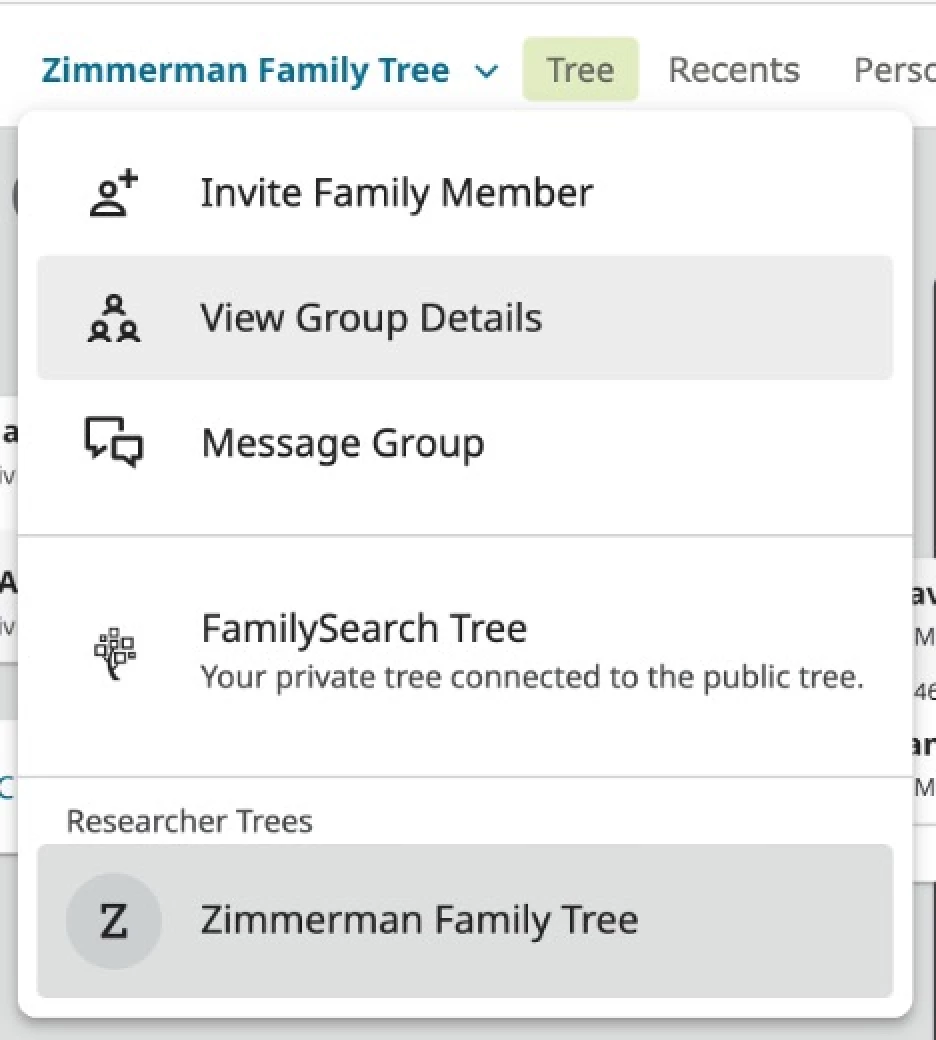The width and height of the screenshot is (936, 1040).
Task: Select Invite Family Member
Action: click(x=396, y=193)
